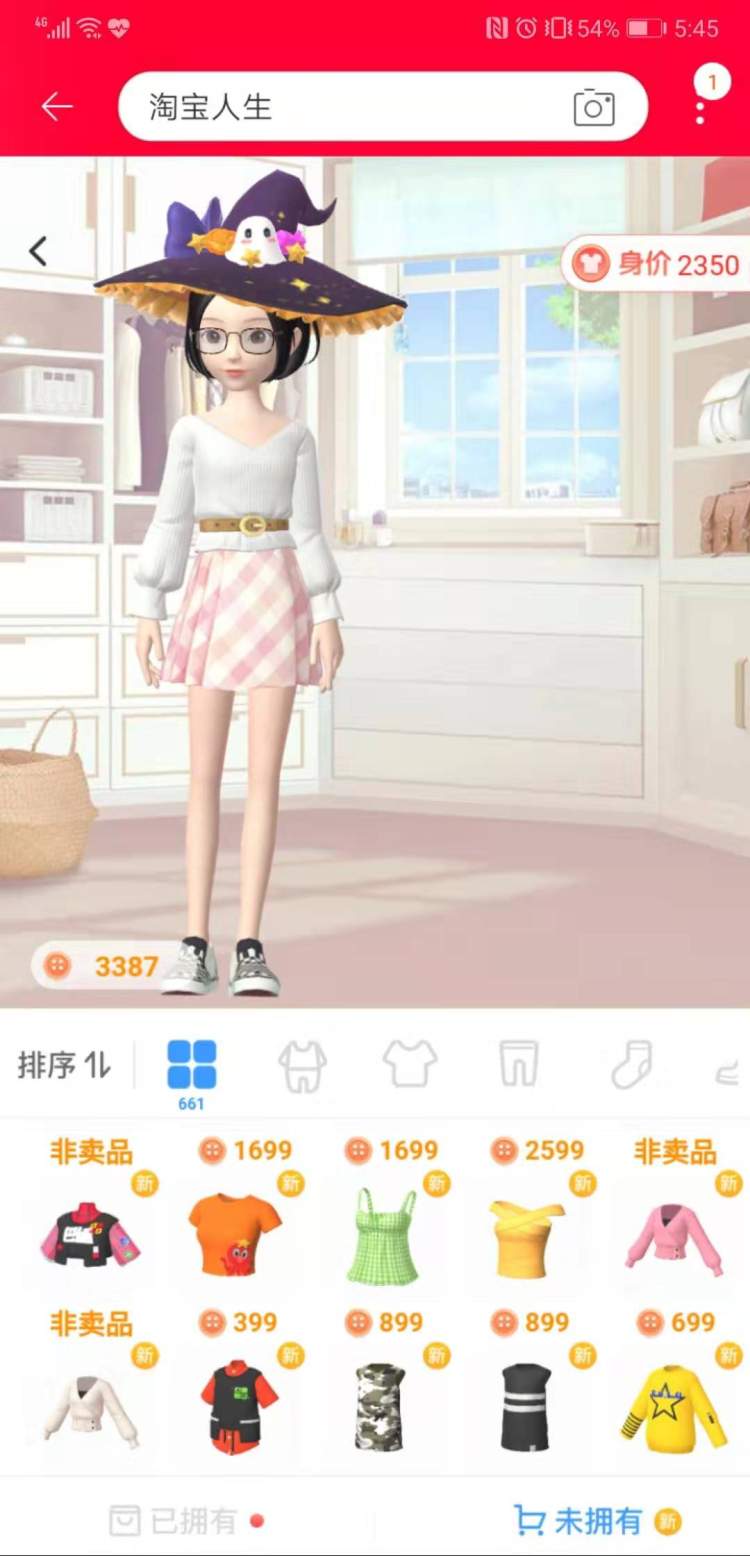Open the 淘宝人生 search field

(x=340, y=107)
